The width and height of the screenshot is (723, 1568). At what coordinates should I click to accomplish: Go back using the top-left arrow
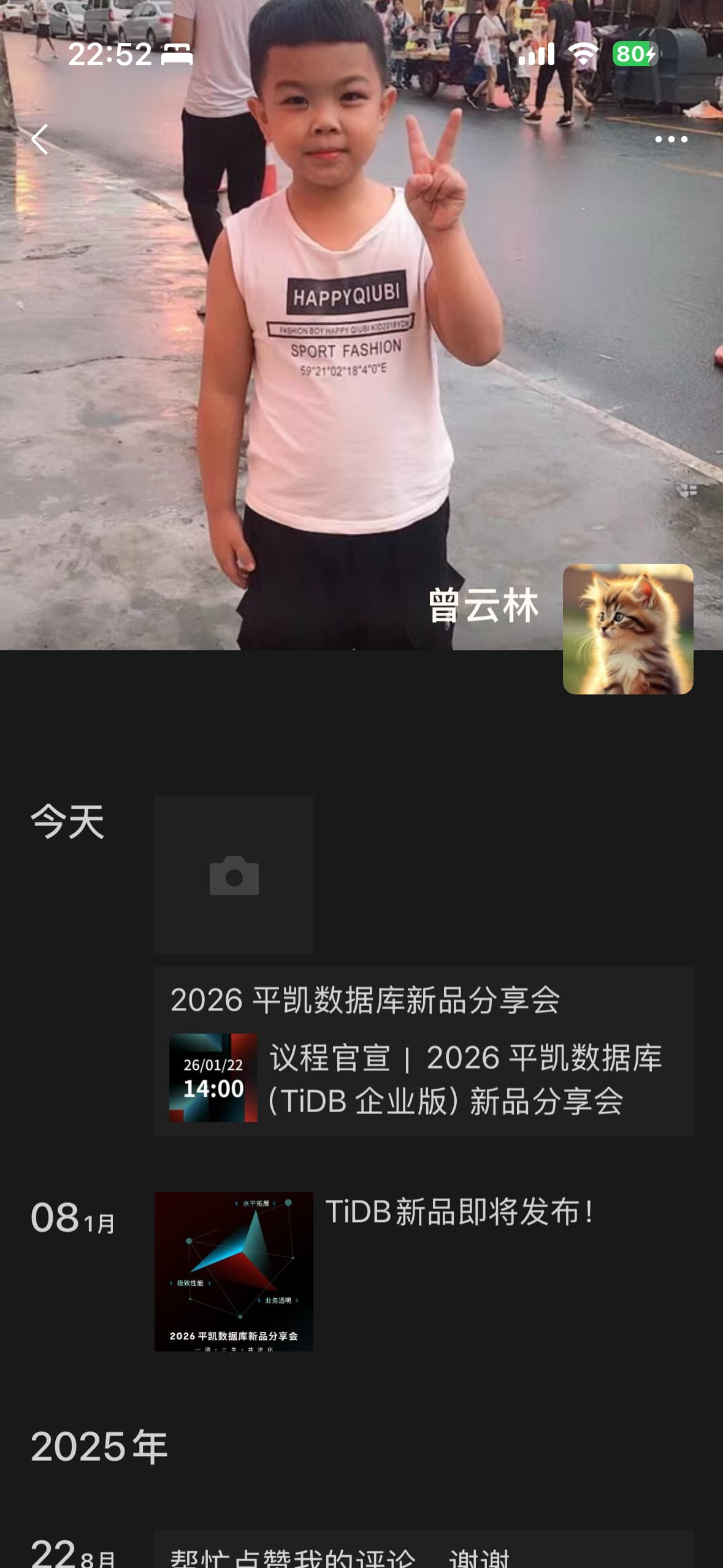[x=40, y=139]
